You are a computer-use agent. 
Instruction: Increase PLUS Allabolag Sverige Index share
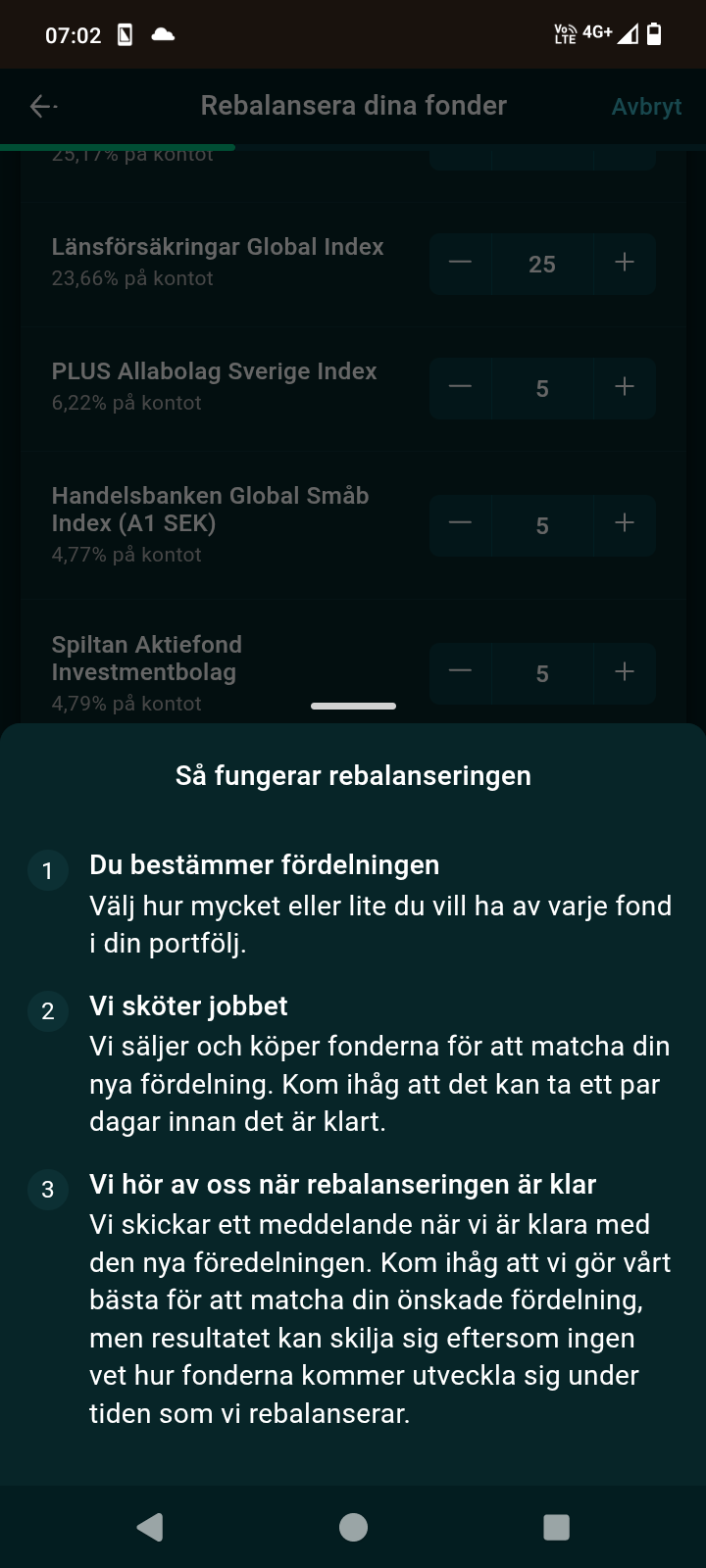[625, 387]
